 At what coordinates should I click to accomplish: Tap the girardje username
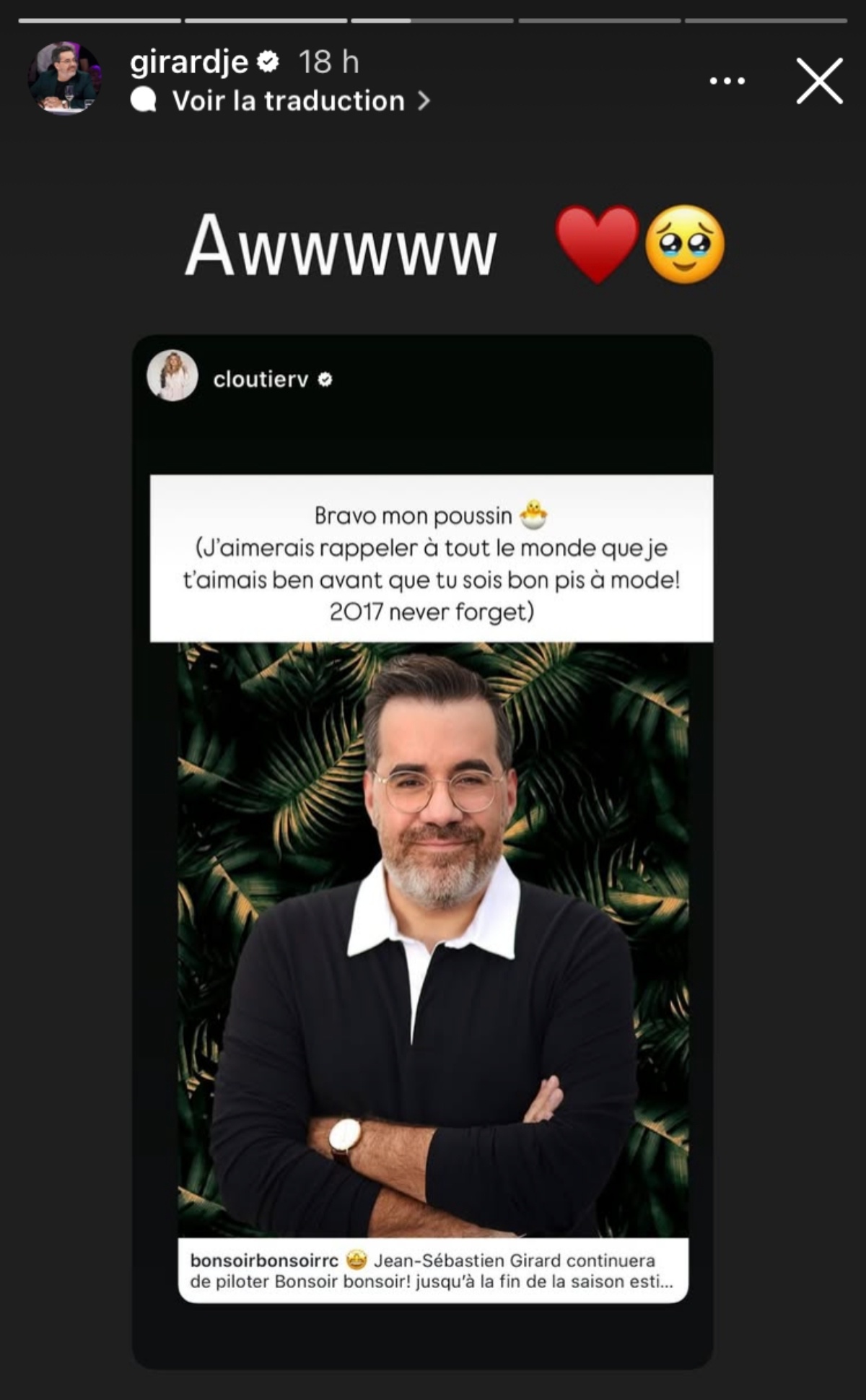tap(189, 62)
